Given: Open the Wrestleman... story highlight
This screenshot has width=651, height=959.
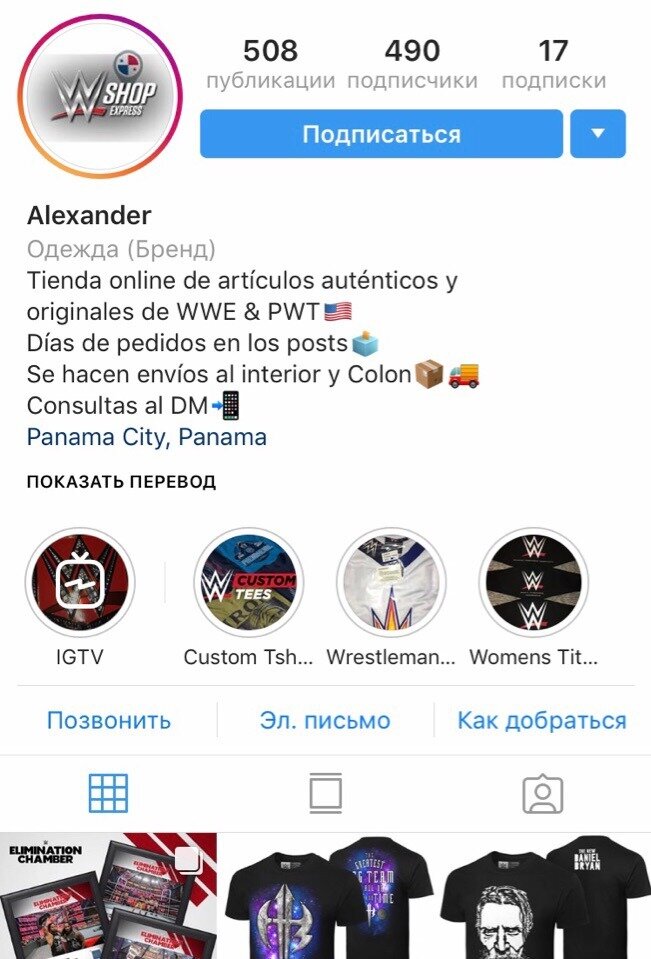Looking at the screenshot, I should 391,583.
